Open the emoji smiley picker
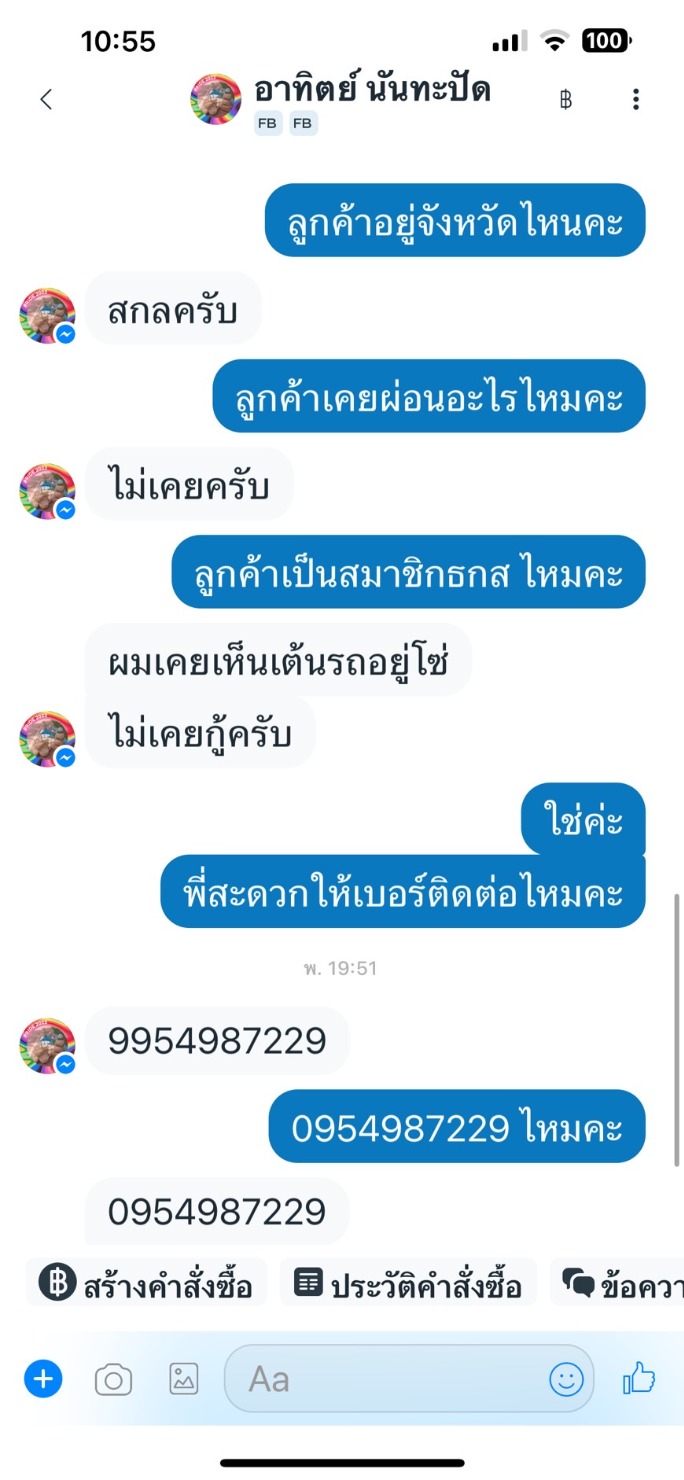Screen dimensions: 684x1480 point(566,1380)
